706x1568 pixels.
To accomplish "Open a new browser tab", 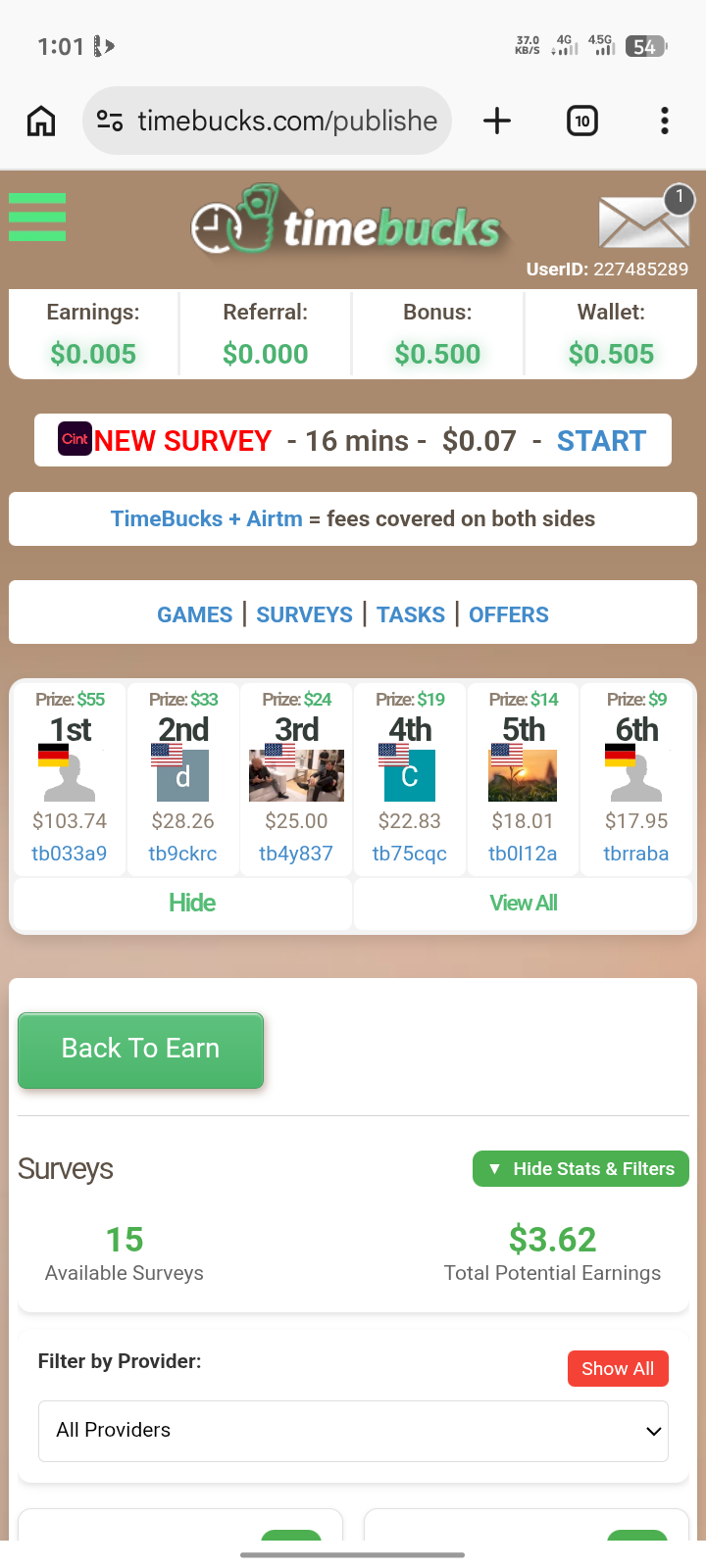I will tap(497, 121).
